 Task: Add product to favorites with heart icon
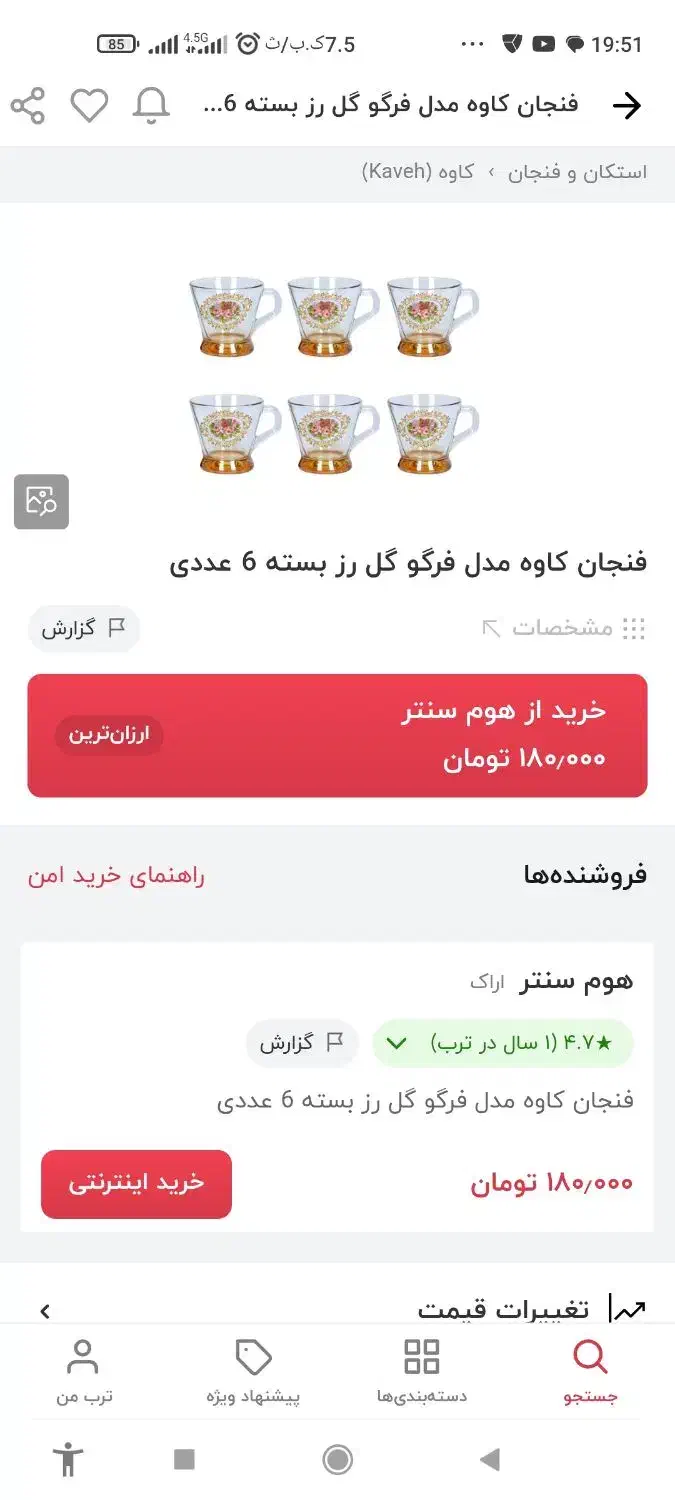89,106
